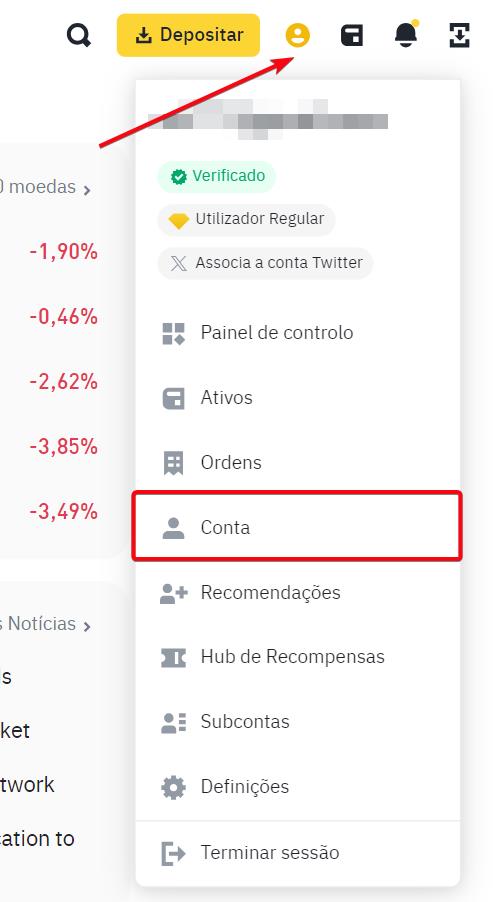This screenshot has height=902, width=493.
Task: Open the notifications bell
Action: (406, 34)
